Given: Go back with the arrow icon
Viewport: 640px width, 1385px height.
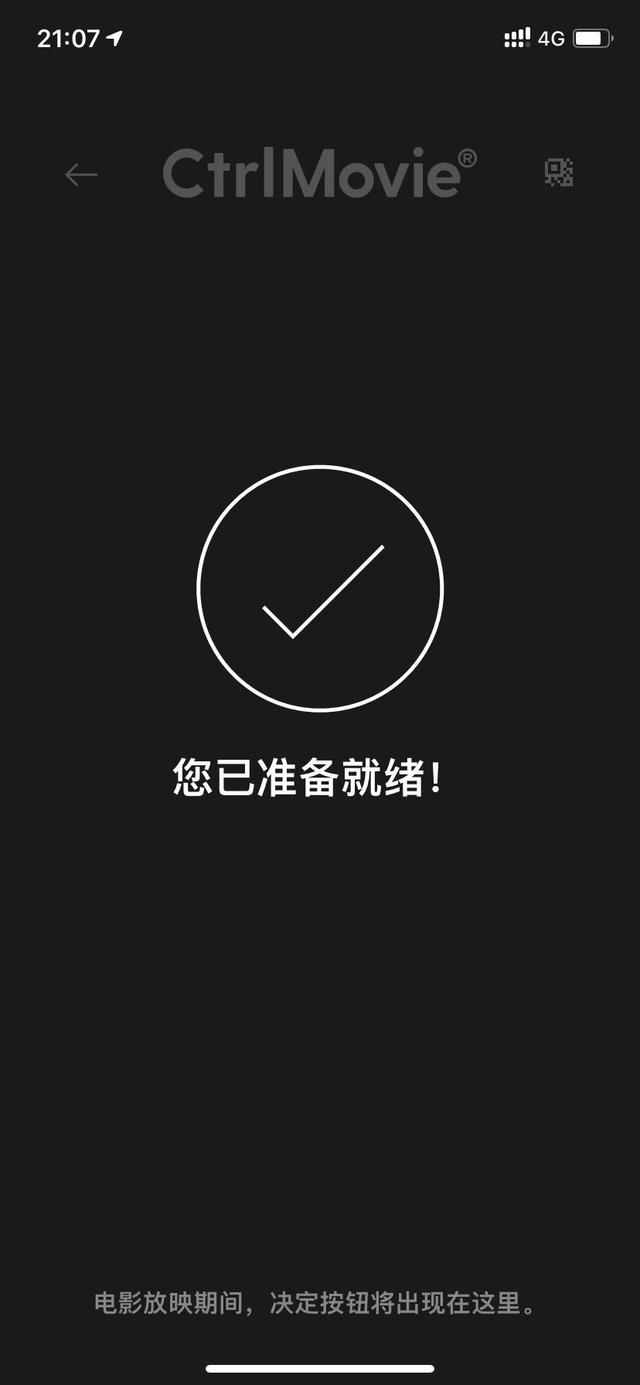Looking at the screenshot, I should click(x=81, y=175).
